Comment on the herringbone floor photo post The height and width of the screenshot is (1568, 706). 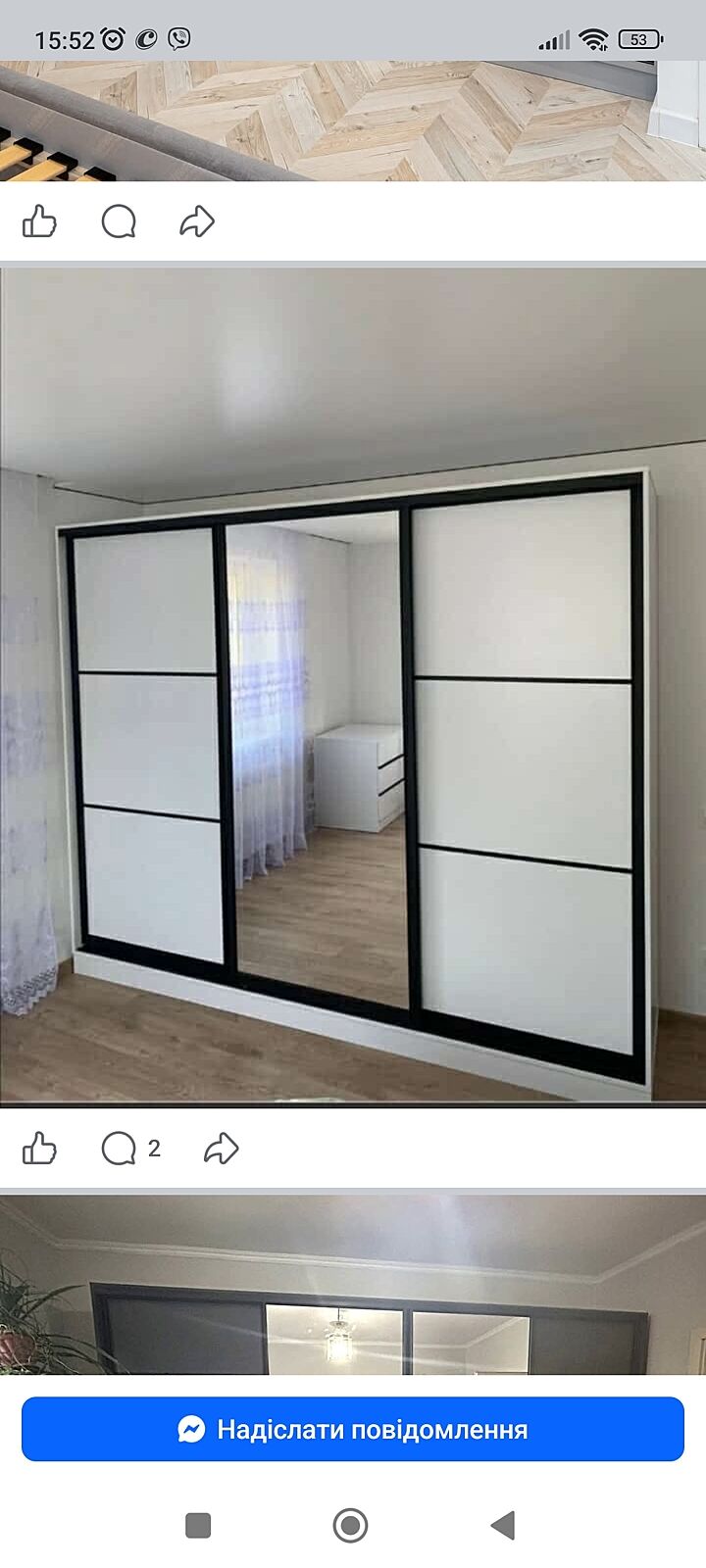(x=119, y=221)
